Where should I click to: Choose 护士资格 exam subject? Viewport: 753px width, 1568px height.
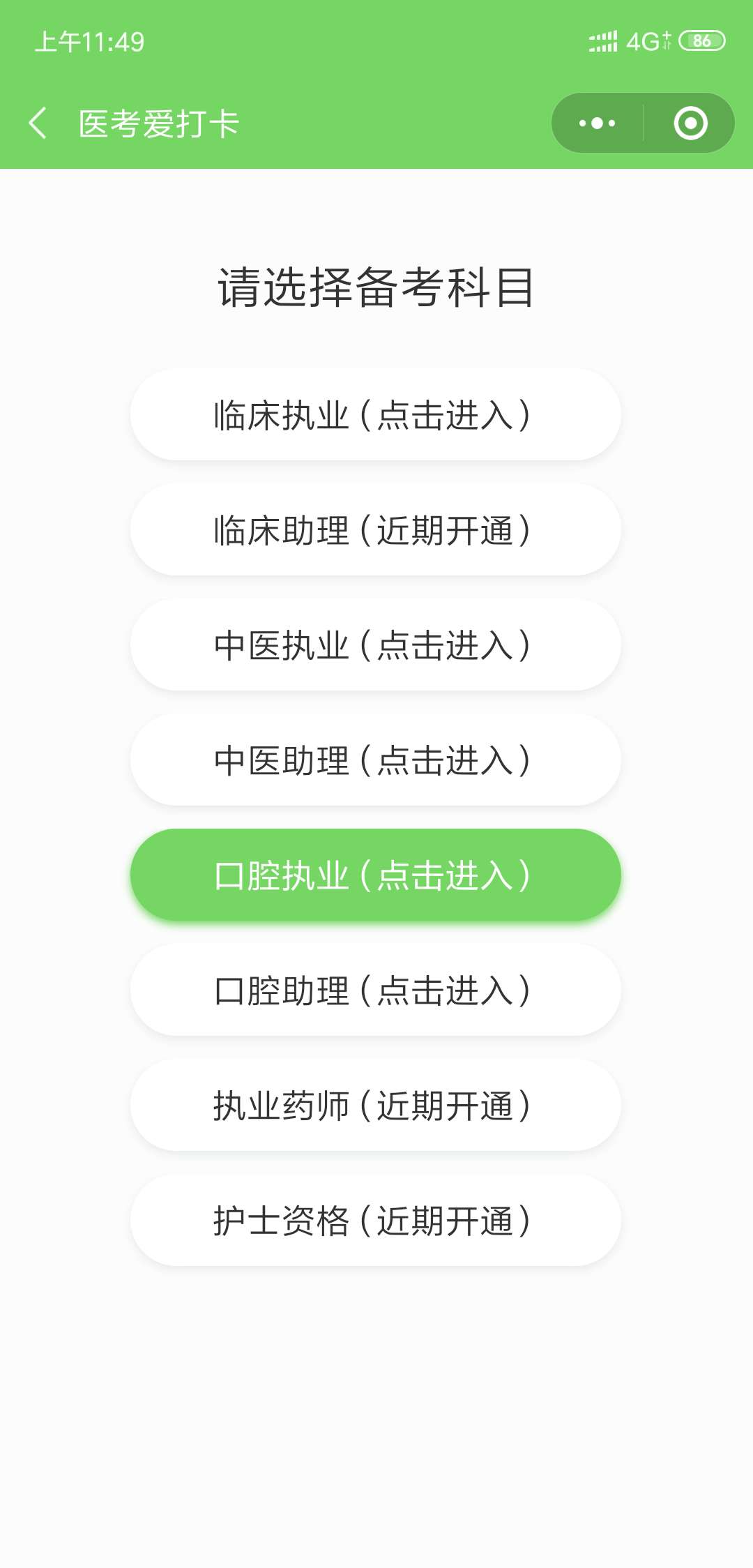point(375,1221)
